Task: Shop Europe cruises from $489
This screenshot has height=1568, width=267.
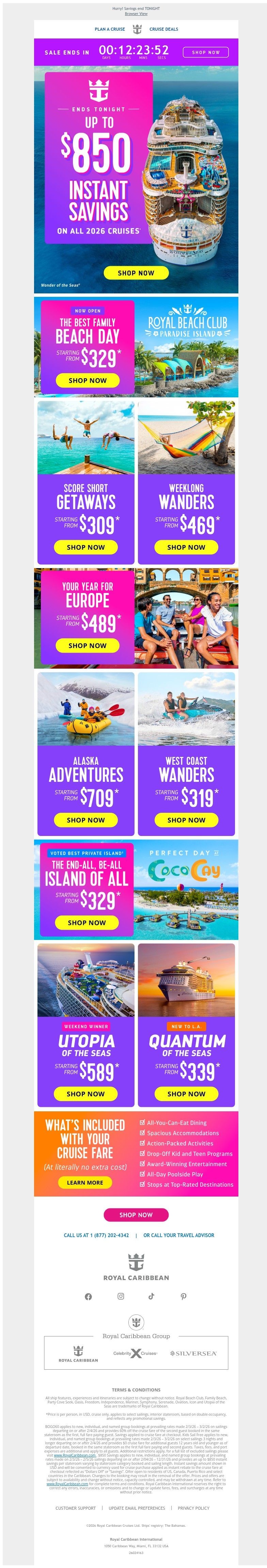Action: (x=87, y=645)
